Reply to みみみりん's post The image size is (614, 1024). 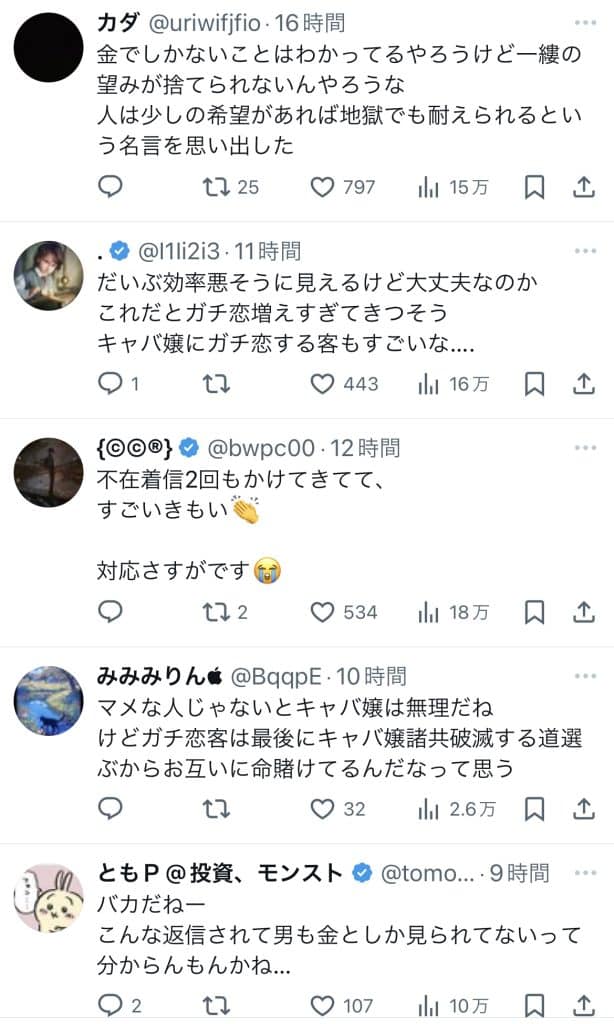point(111,808)
